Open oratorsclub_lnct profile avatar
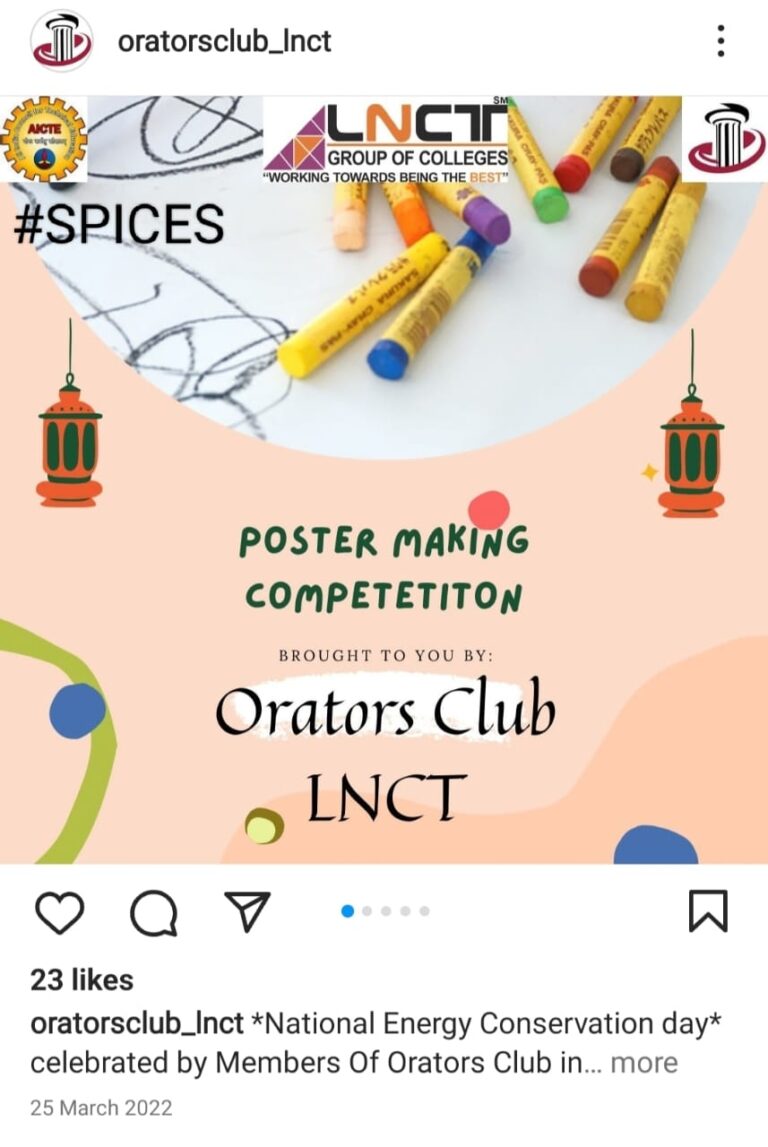The height and width of the screenshot is (1147, 768). tap(62, 42)
